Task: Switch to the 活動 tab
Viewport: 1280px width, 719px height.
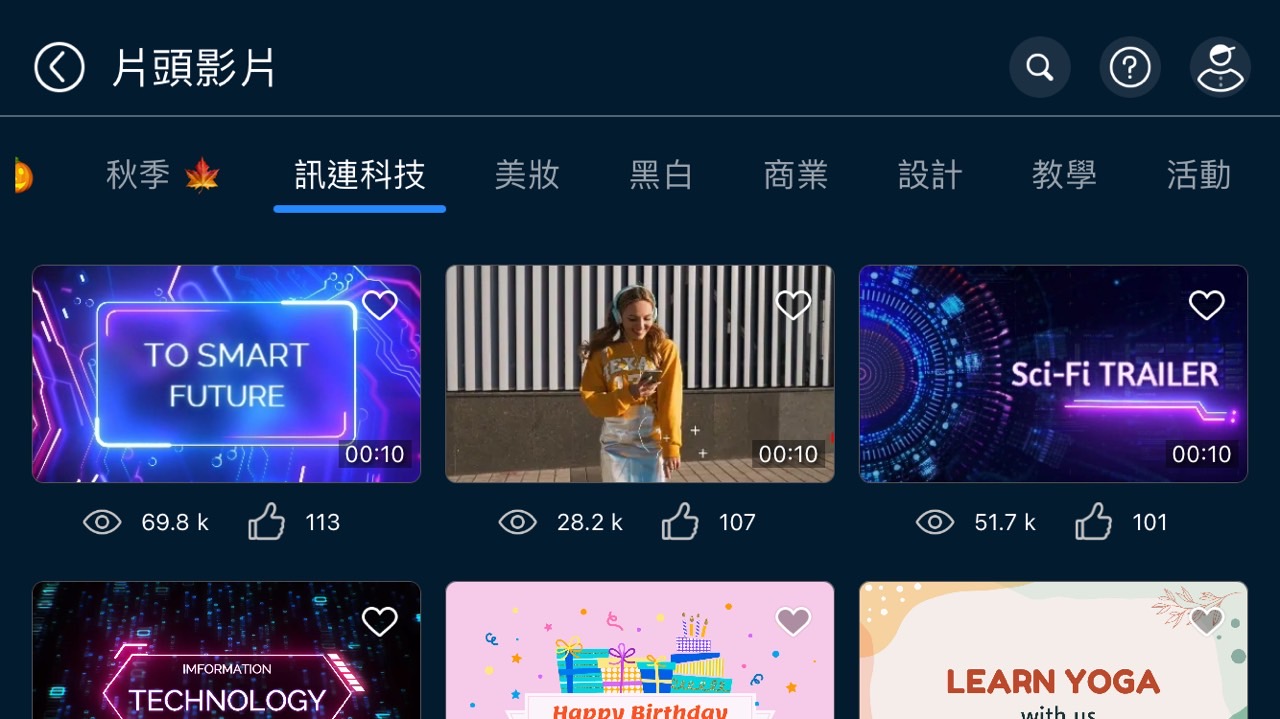Action: click(1198, 176)
